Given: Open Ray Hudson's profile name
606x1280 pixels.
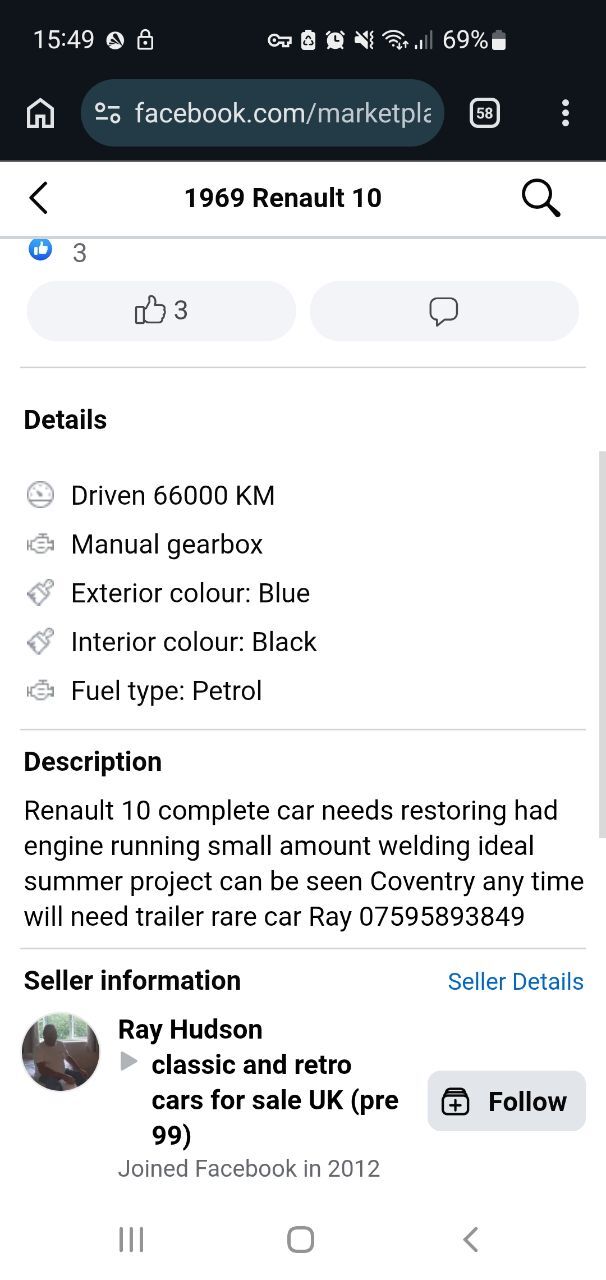Looking at the screenshot, I should 190,1029.
